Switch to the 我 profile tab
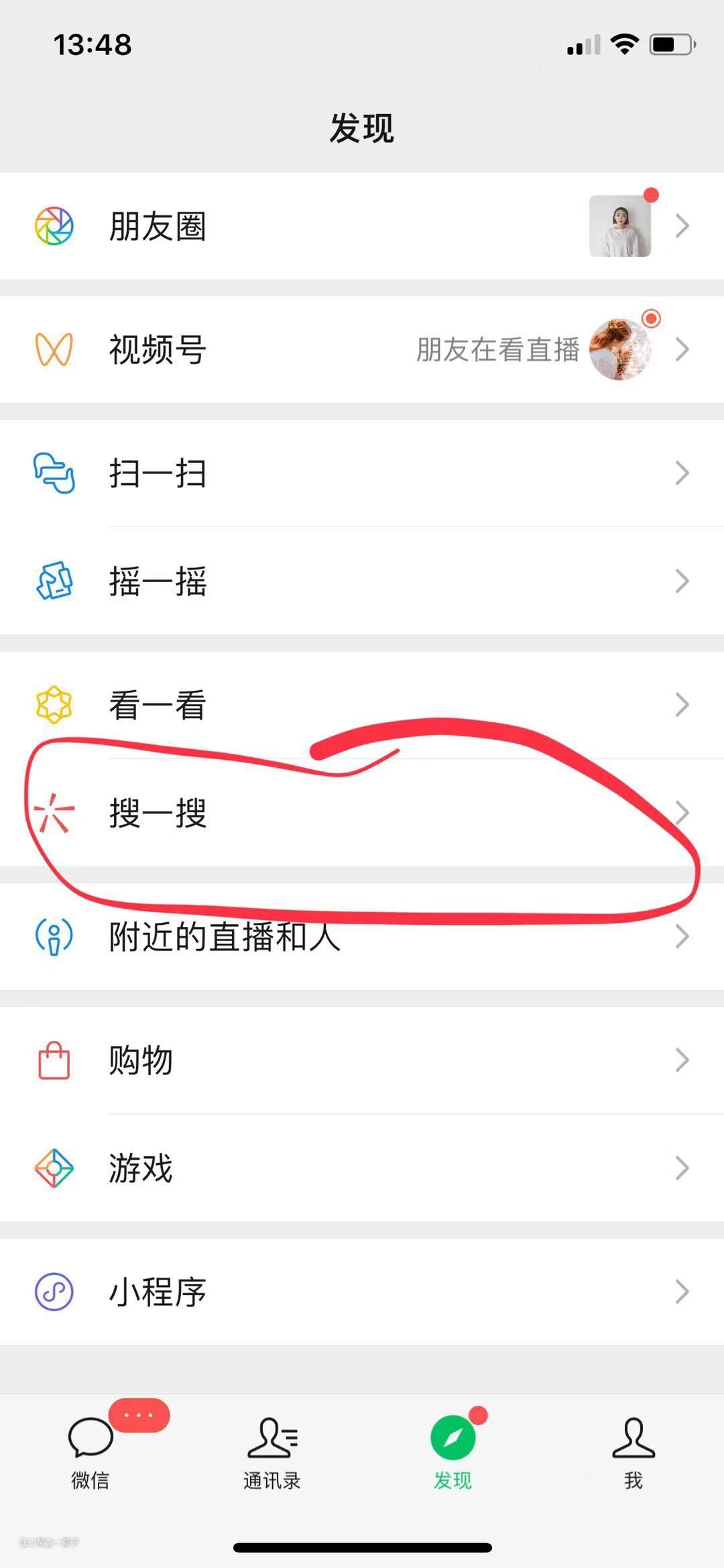Viewport: 724px width, 1568px height. click(633, 1452)
